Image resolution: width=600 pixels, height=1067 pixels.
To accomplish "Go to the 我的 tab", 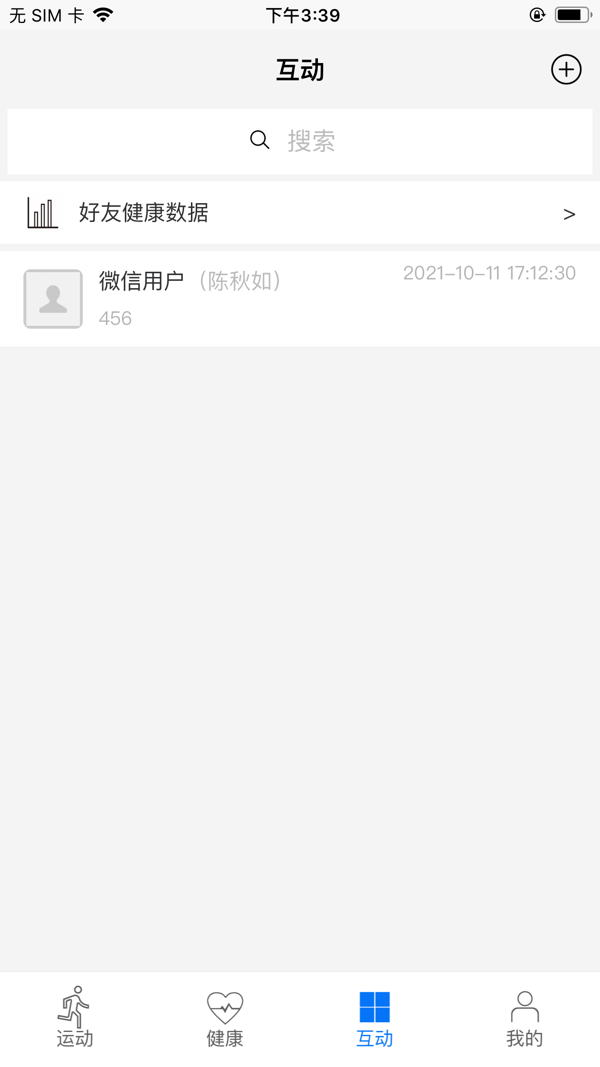I will [x=524, y=1018].
